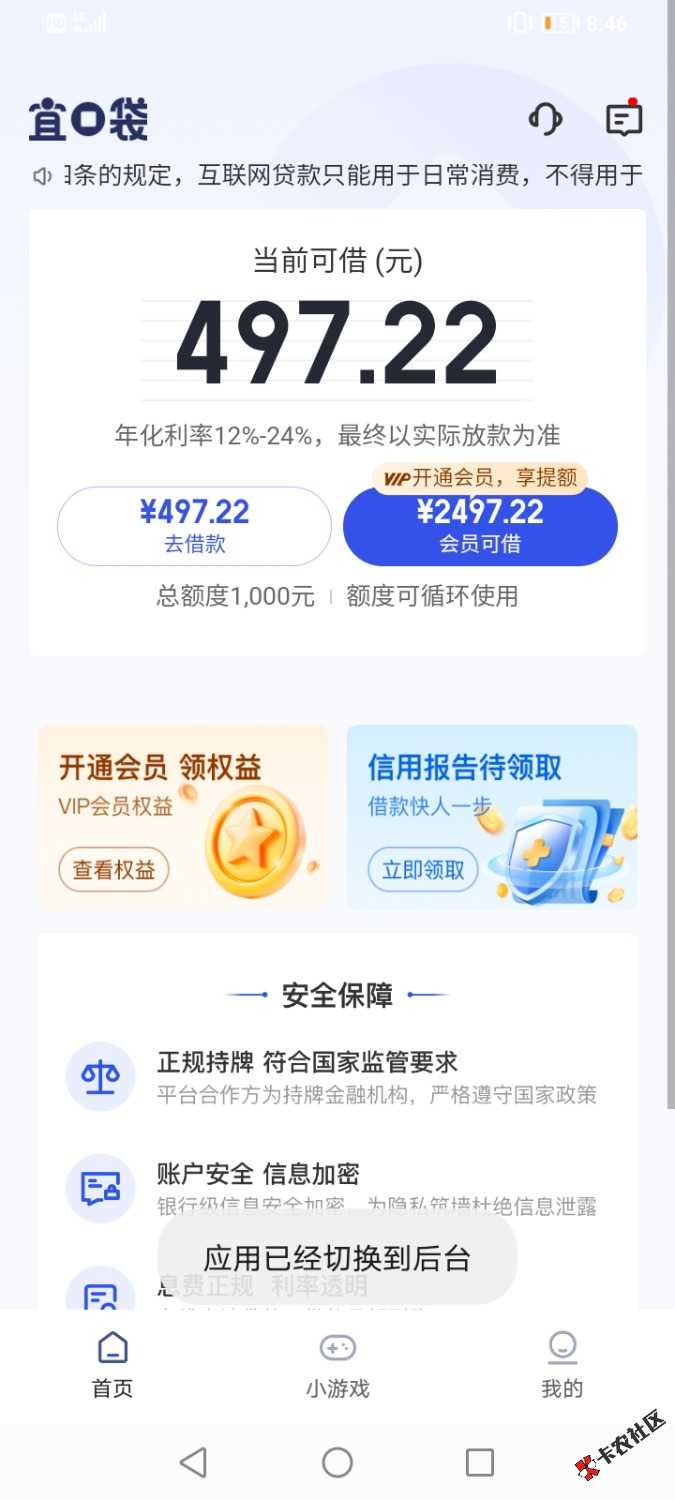Open the messages inbox icon
This screenshot has height=1500, width=675.
pos(624,120)
